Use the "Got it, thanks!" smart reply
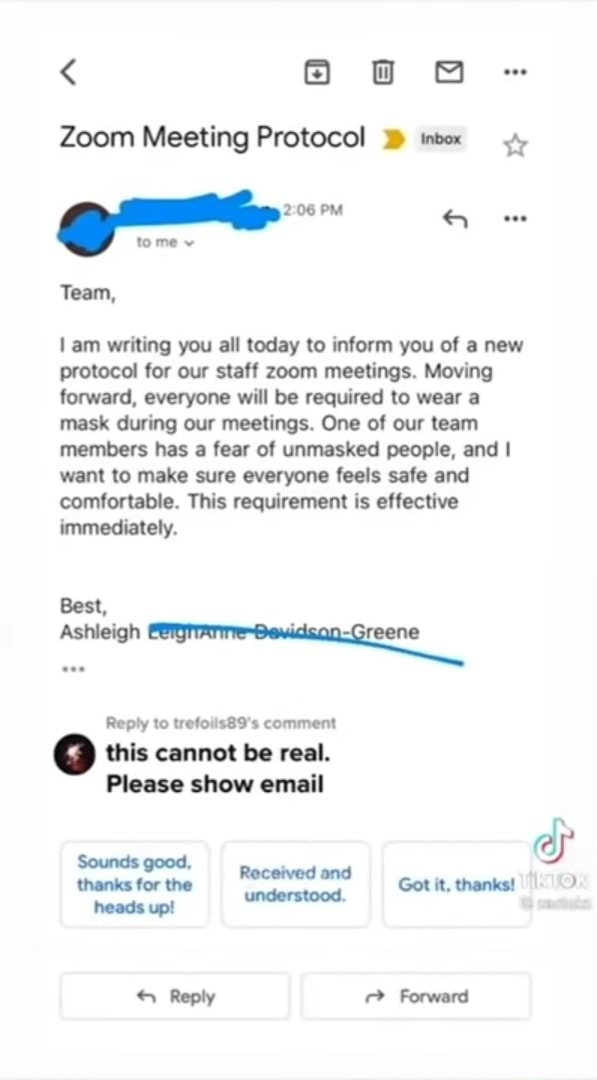The width and height of the screenshot is (597, 1080). click(457, 884)
